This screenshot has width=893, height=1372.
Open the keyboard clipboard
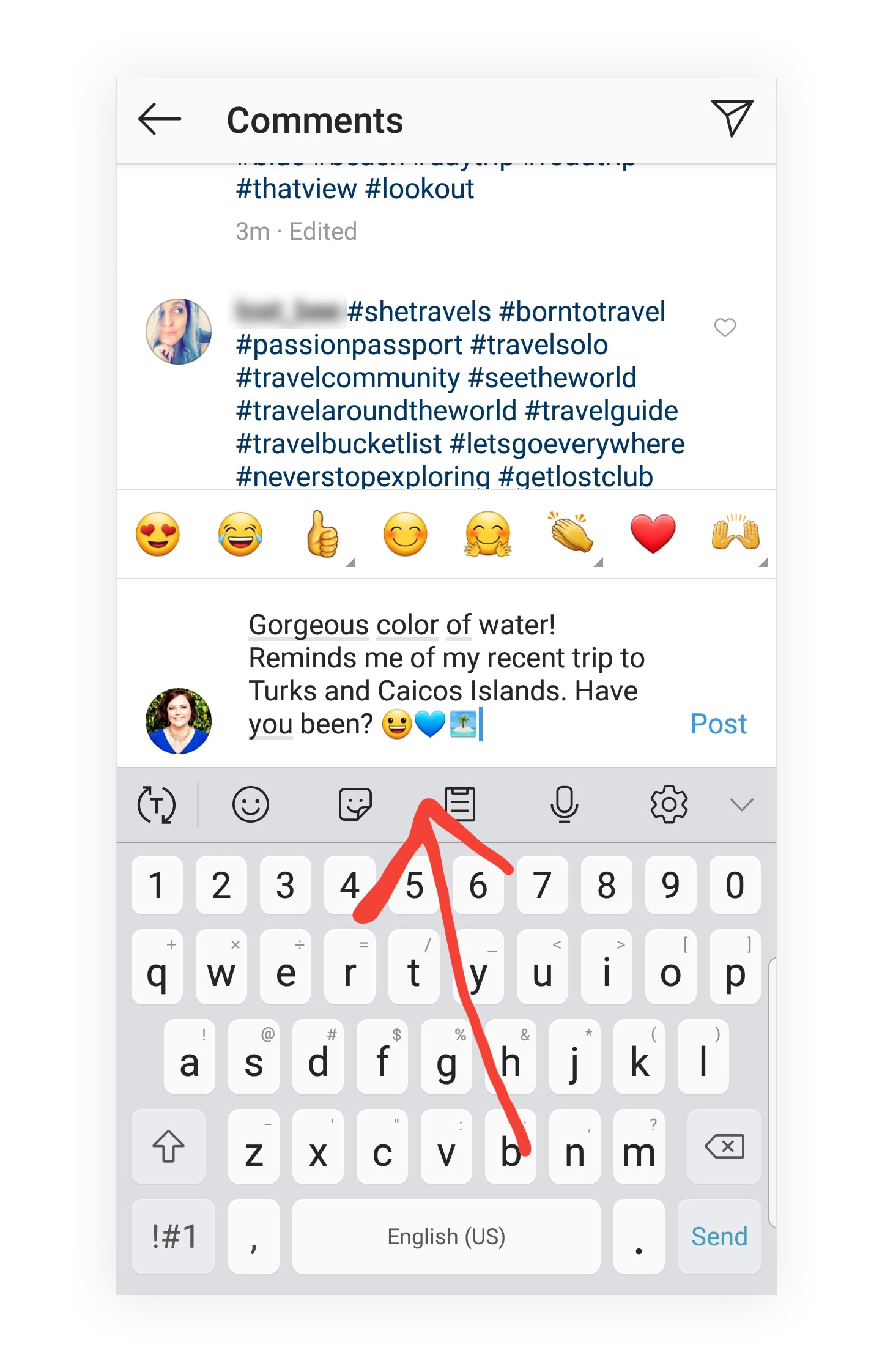(460, 804)
